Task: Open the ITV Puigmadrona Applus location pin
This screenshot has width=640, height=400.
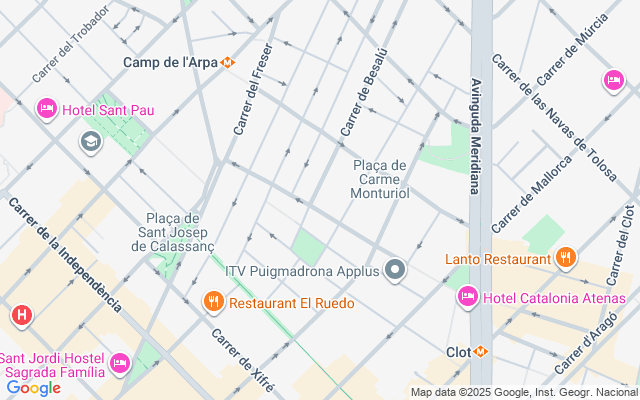Action: pyautogui.click(x=395, y=270)
